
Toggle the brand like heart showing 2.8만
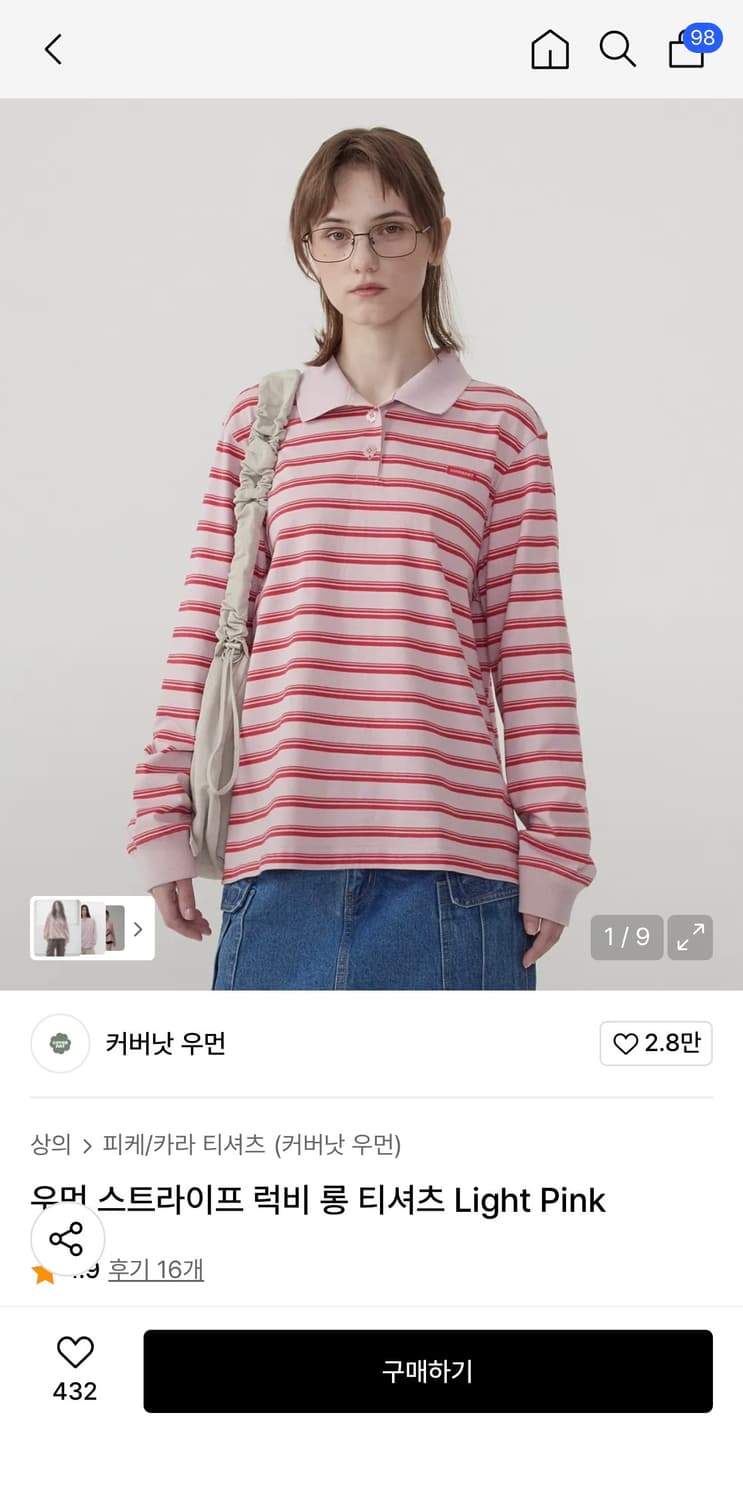point(656,1043)
